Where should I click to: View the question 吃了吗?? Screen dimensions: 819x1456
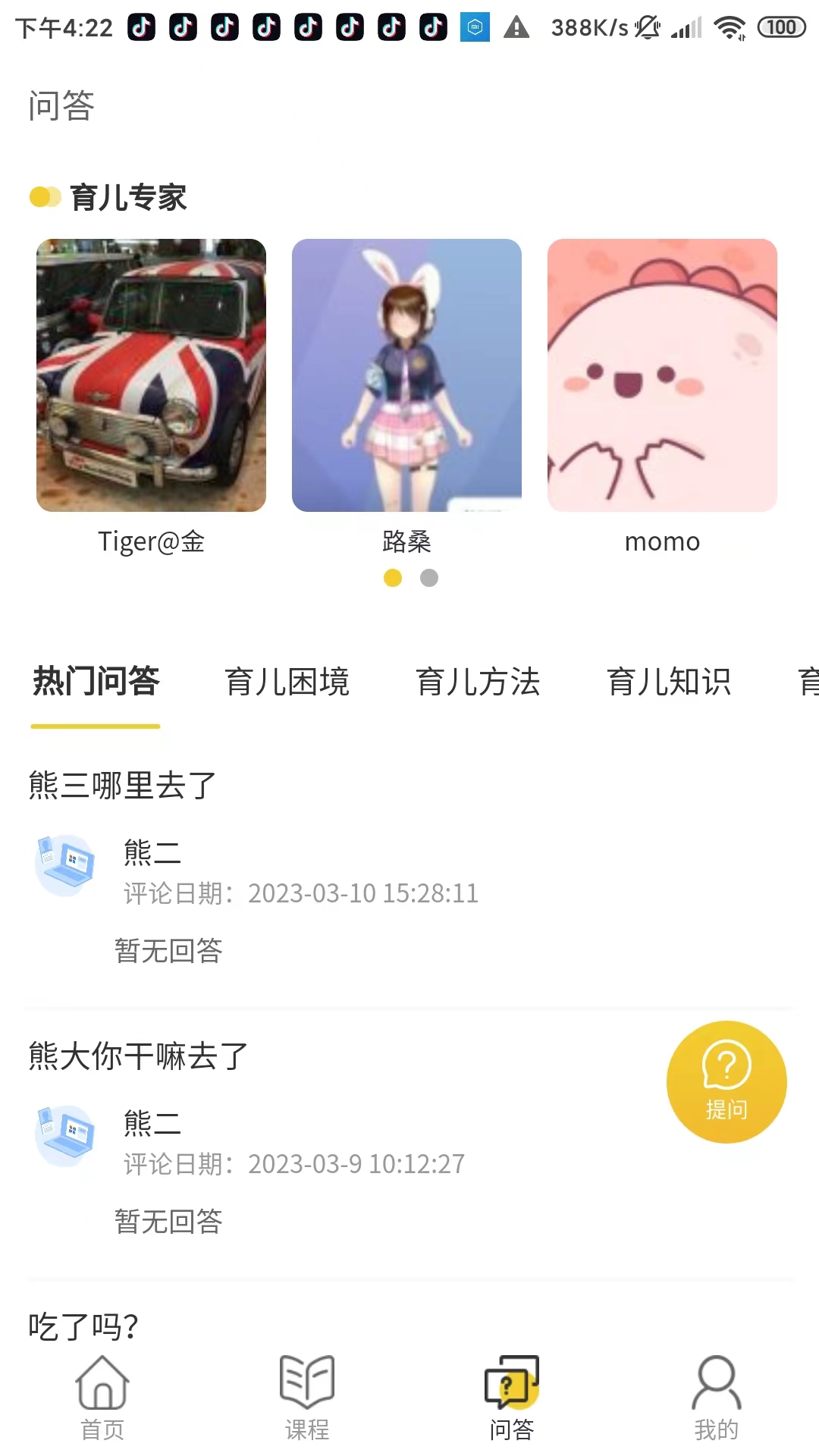point(83,1327)
